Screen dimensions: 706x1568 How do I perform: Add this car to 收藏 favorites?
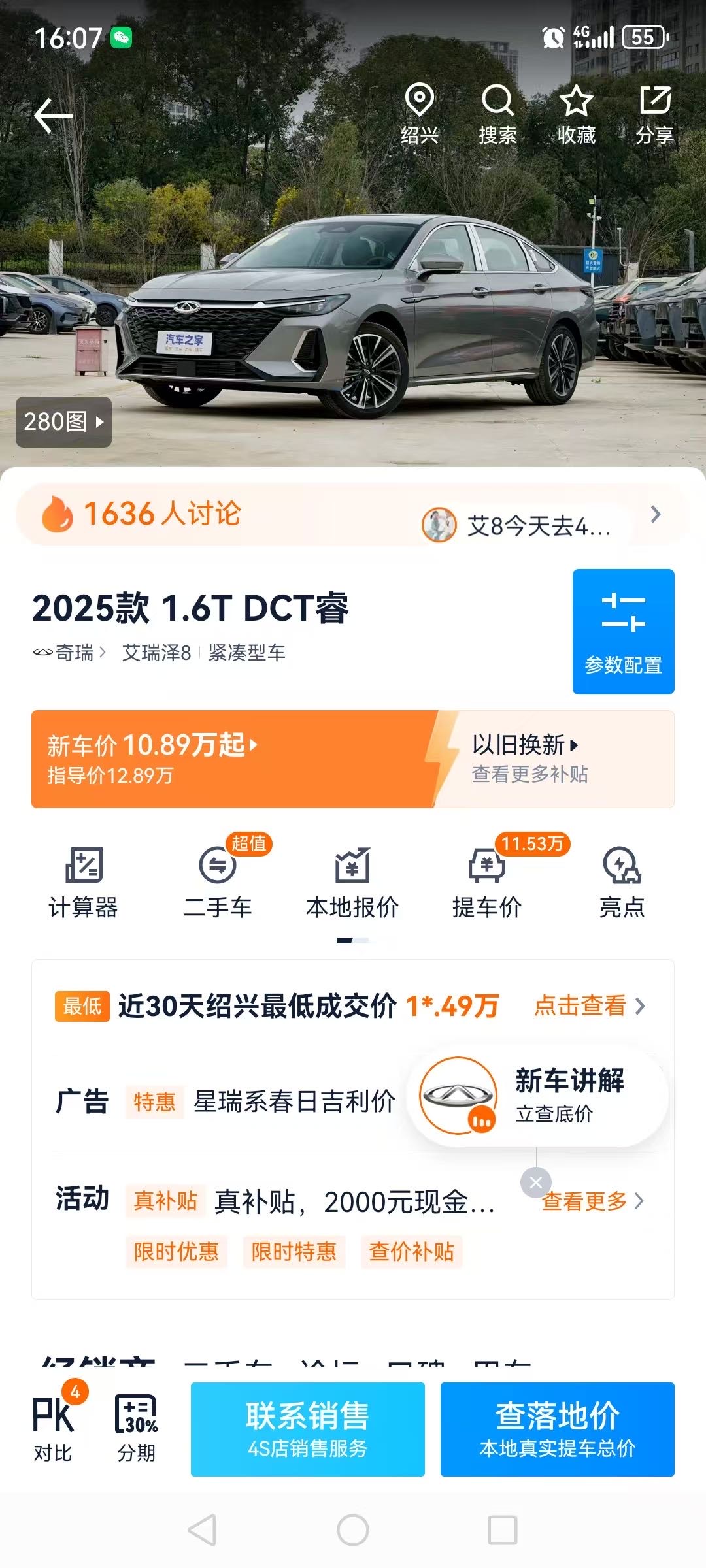click(x=576, y=114)
